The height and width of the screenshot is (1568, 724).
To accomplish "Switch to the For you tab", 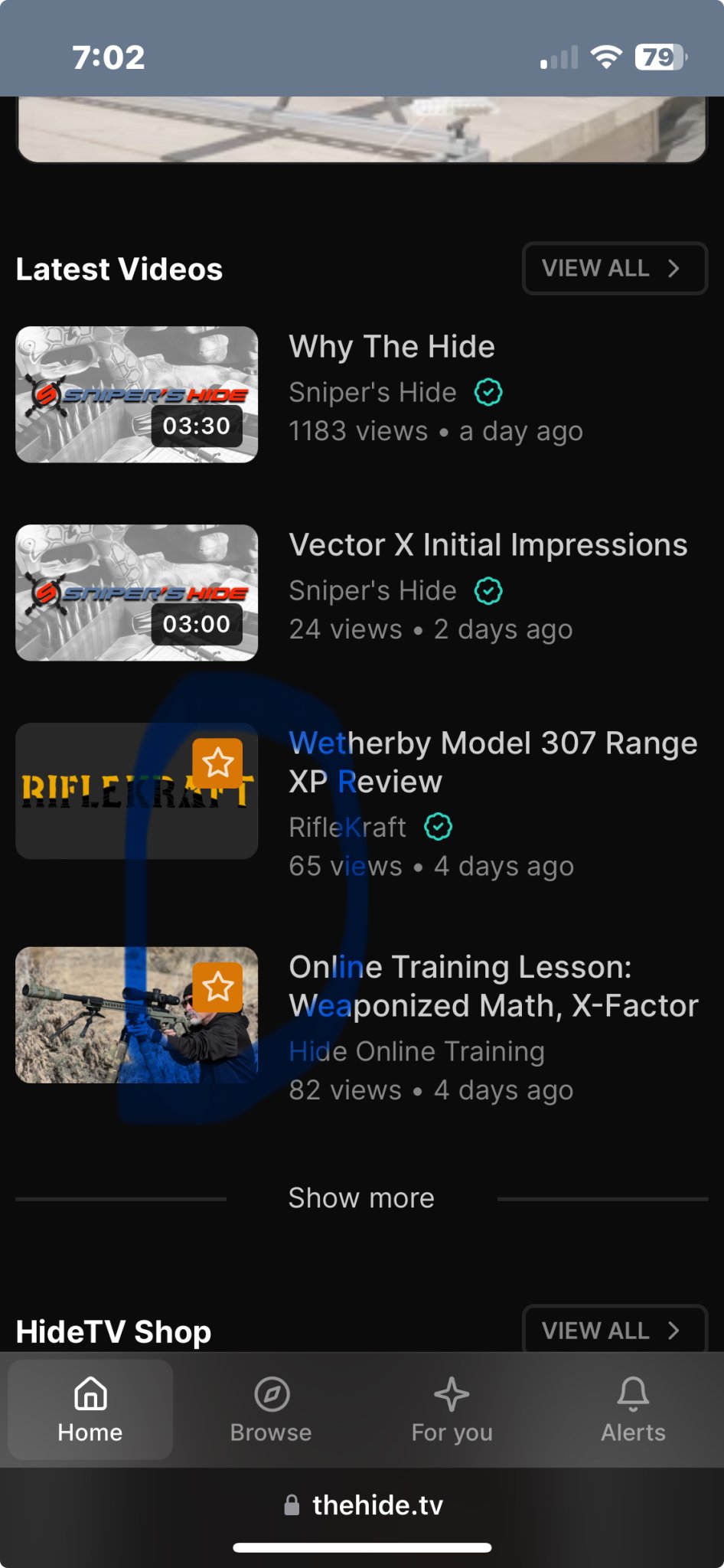I will [452, 1410].
